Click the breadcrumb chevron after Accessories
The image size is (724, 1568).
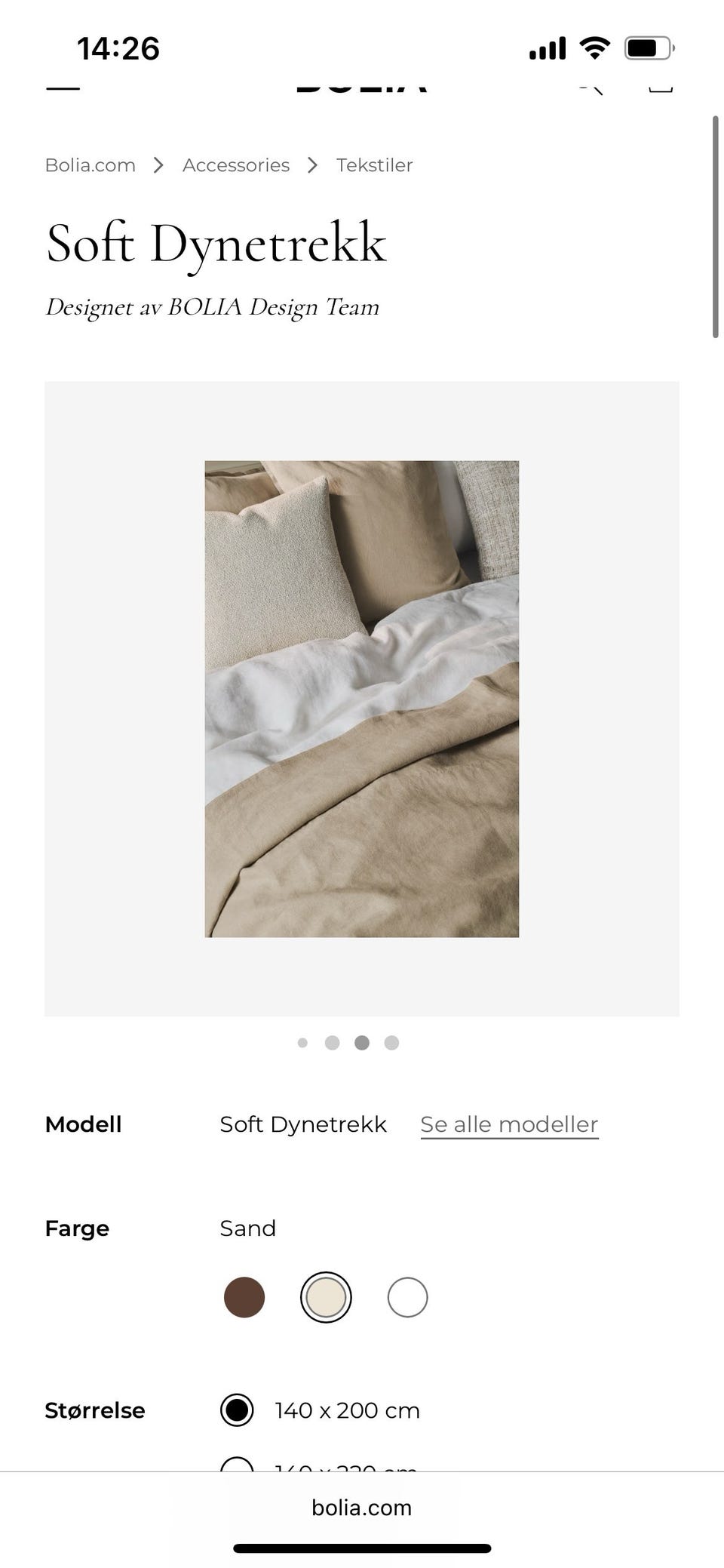click(x=312, y=164)
